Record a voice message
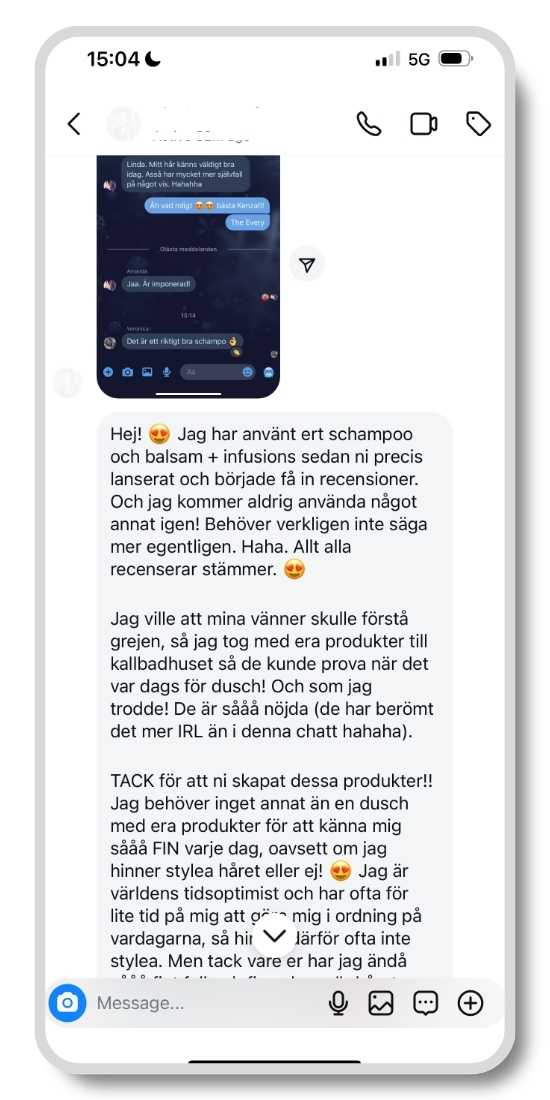Viewport: 550px width, 1100px height. point(338,1003)
